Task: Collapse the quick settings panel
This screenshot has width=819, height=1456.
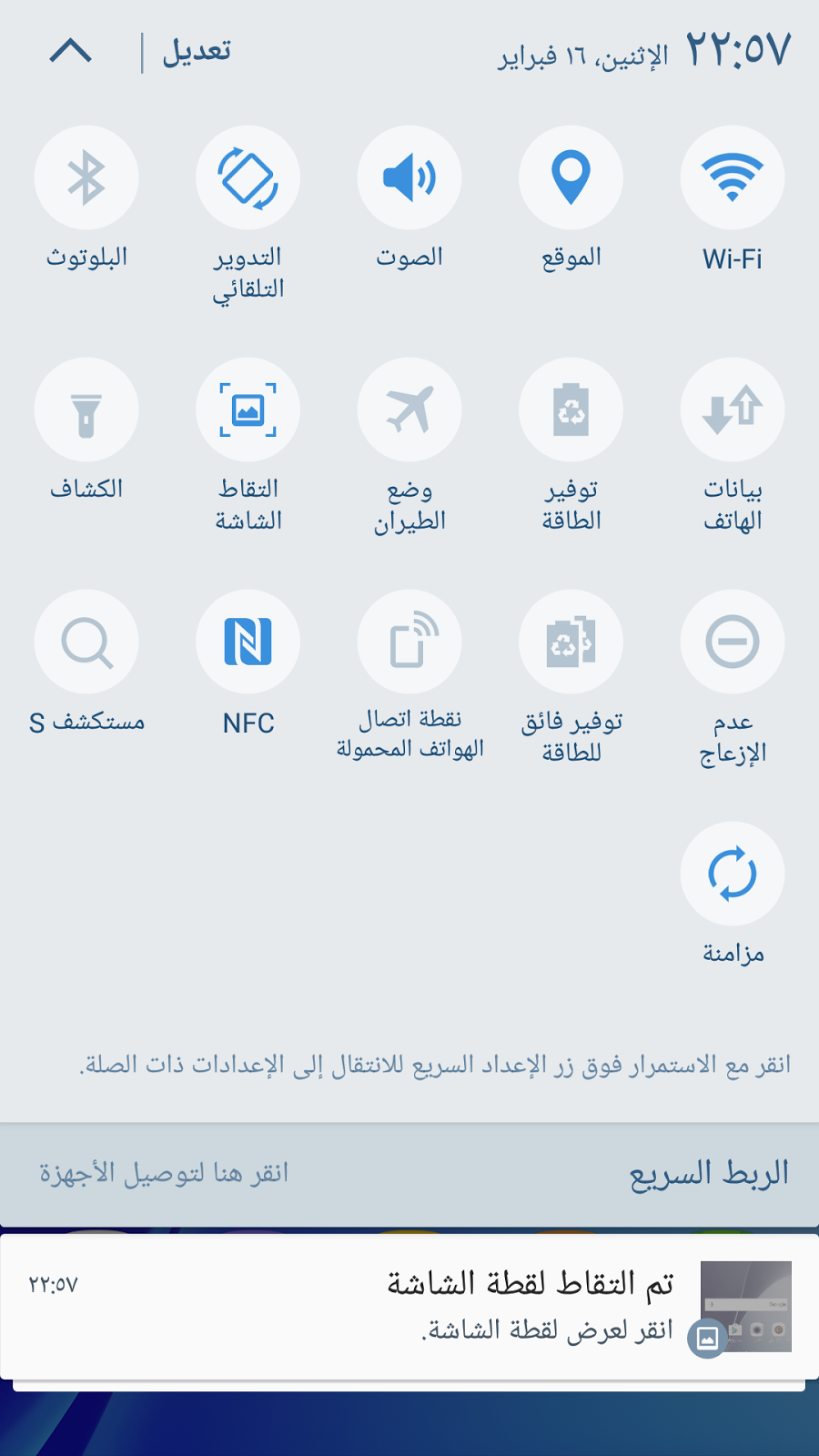Action: [71, 51]
